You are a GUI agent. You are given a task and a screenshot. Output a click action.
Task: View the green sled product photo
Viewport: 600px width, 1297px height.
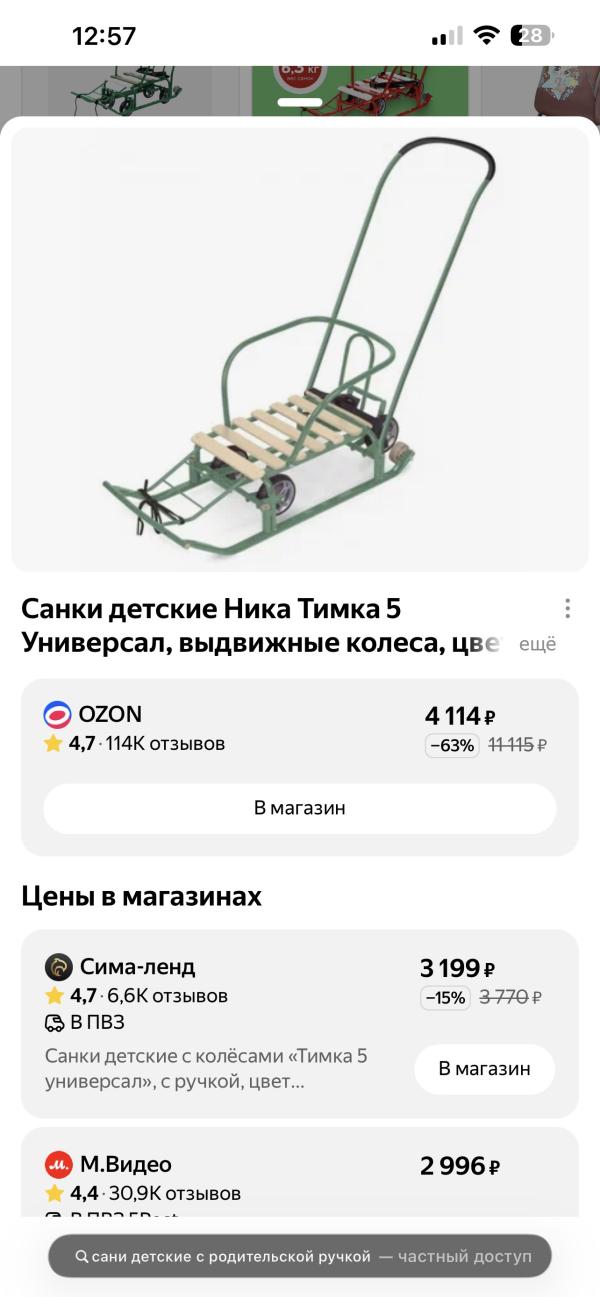coord(300,350)
